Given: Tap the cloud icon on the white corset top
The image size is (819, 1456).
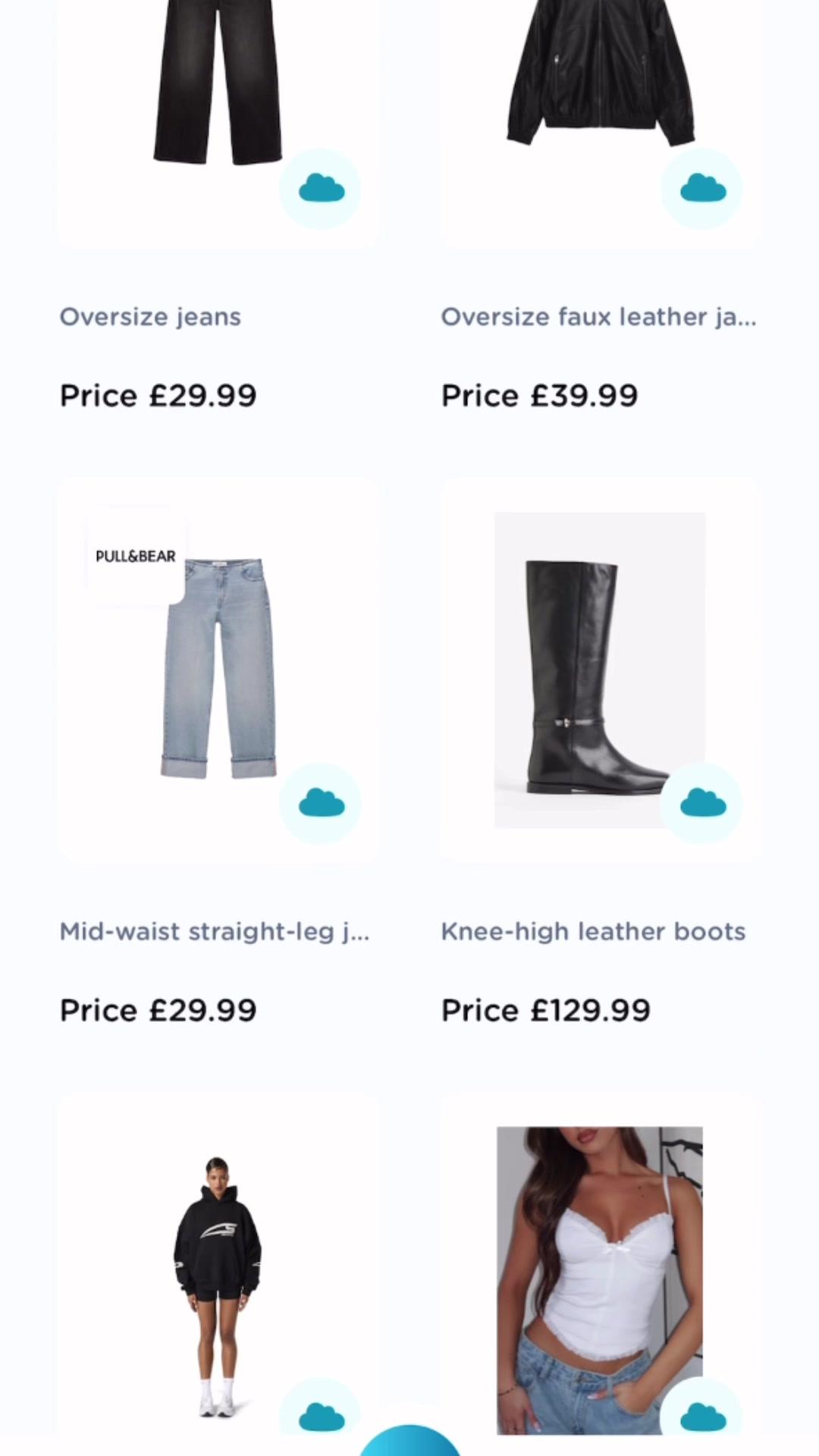Looking at the screenshot, I should click(x=702, y=1417).
